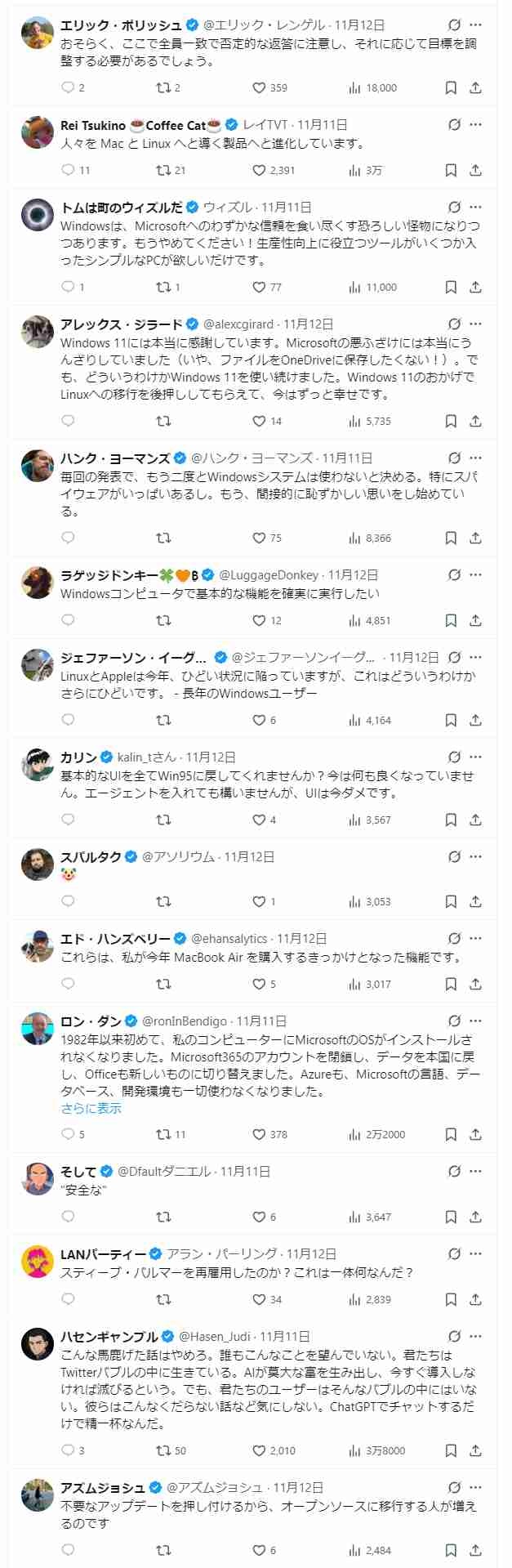The height and width of the screenshot is (1568, 512).
Task: Like ハセンギャンブル's post
Action: click(259, 1450)
